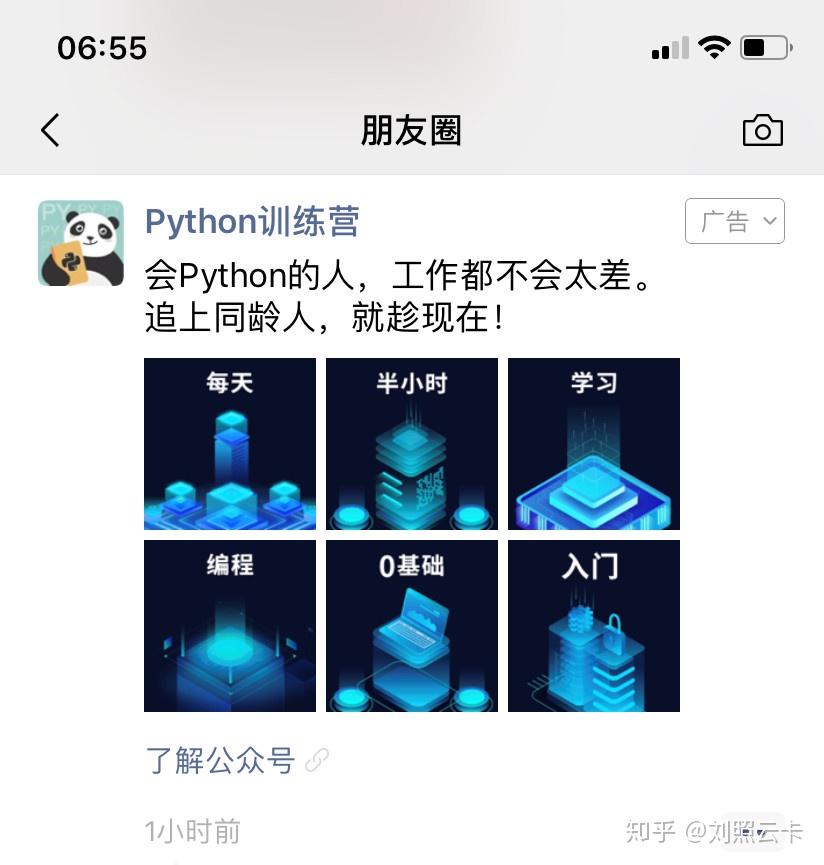Select the 朋友圈 title in the header

[x=412, y=130]
